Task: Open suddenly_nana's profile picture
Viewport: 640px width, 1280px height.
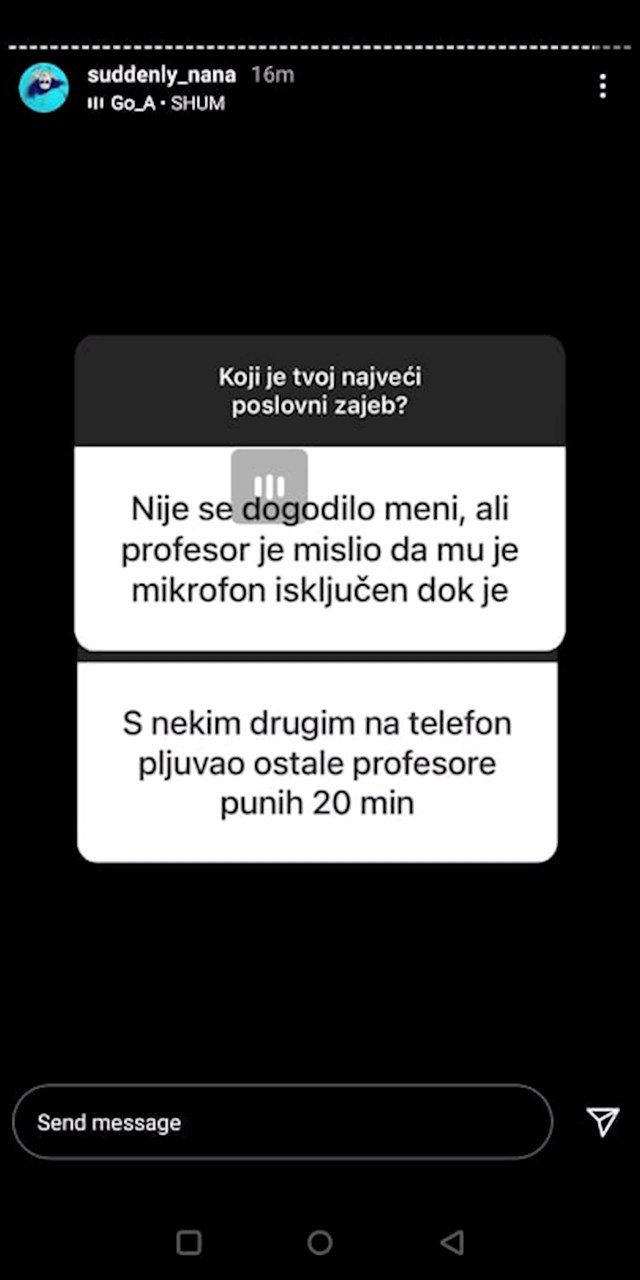Action: [43, 87]
